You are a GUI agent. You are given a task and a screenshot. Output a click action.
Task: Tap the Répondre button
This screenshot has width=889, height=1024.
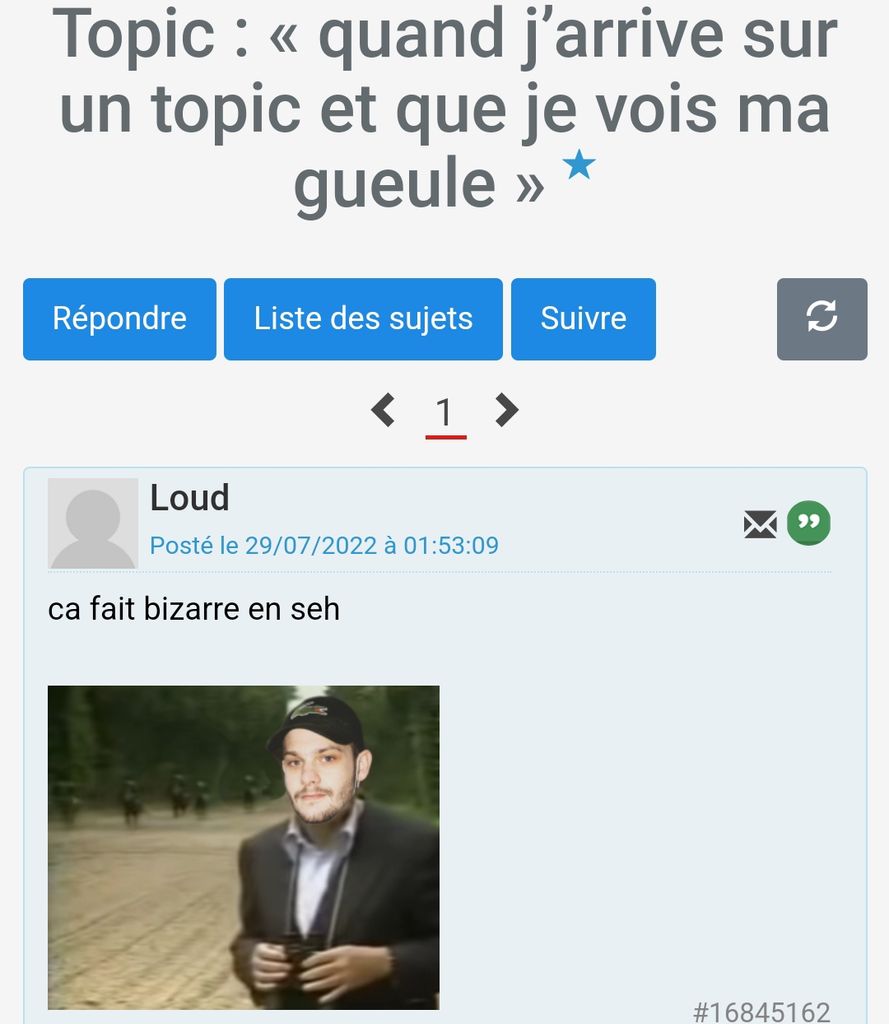tap(119, 319)
